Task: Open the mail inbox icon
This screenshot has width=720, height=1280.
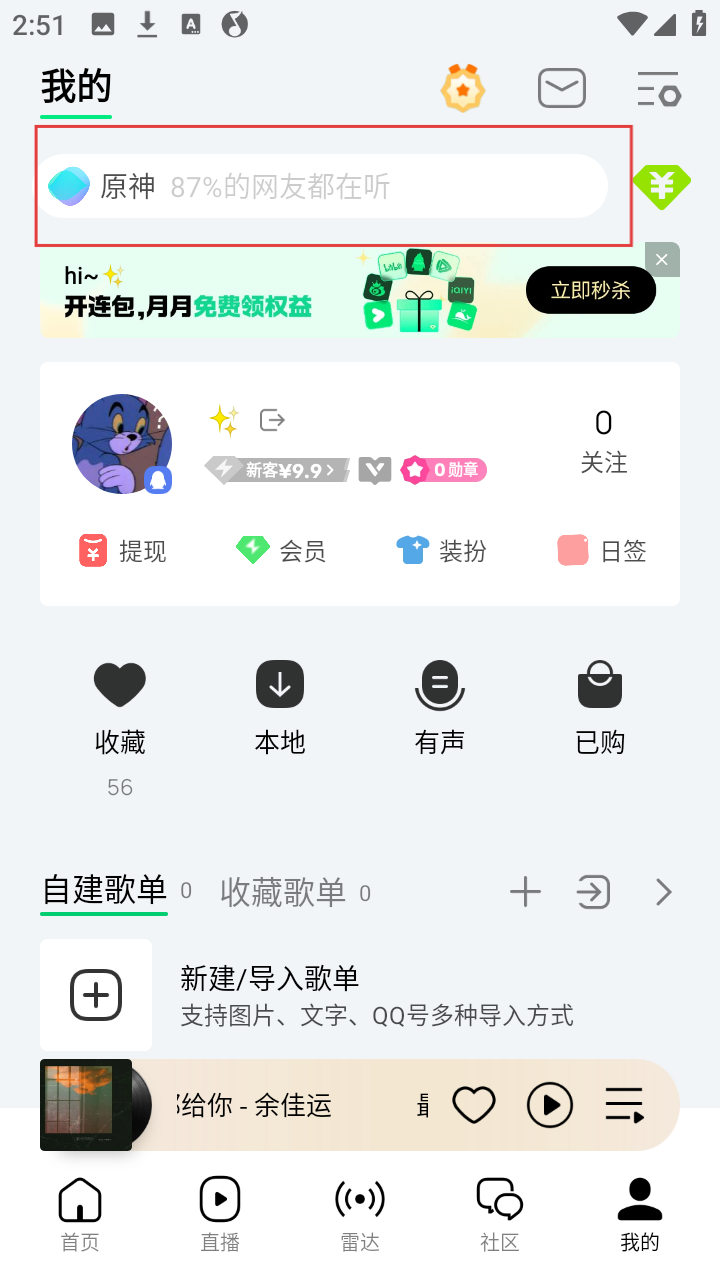Action: 562,89
